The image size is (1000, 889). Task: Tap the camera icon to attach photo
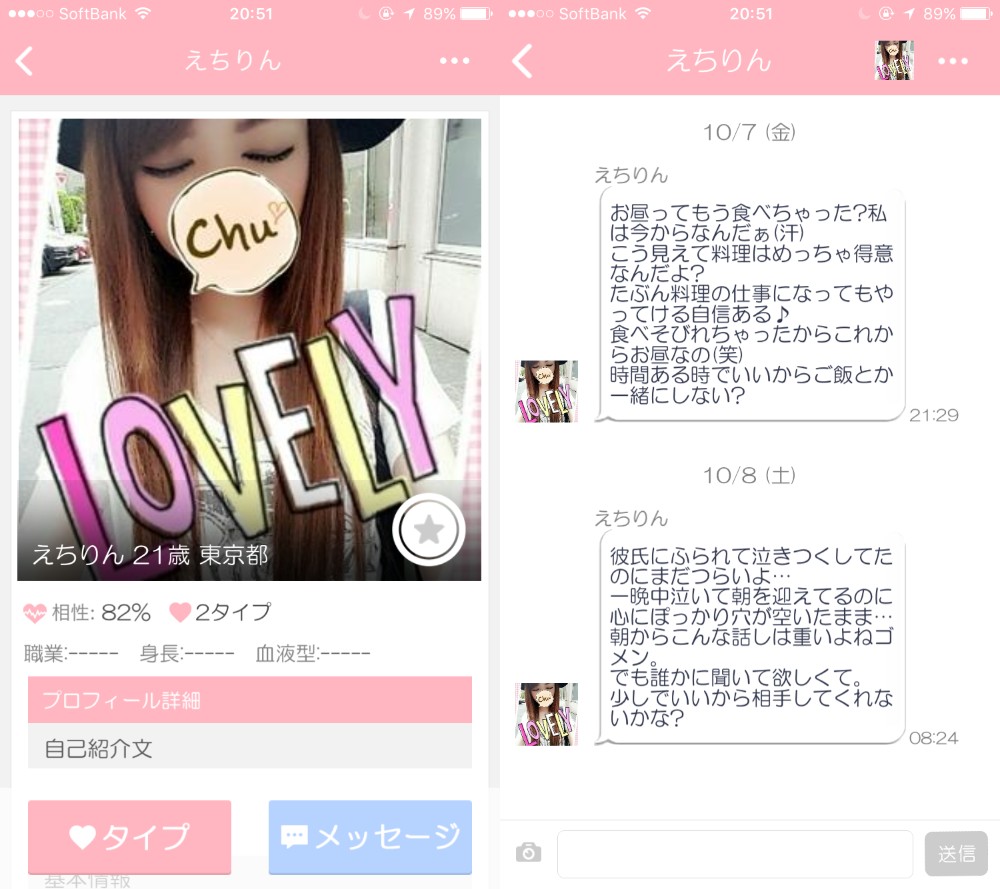click(x=528, y=853)
